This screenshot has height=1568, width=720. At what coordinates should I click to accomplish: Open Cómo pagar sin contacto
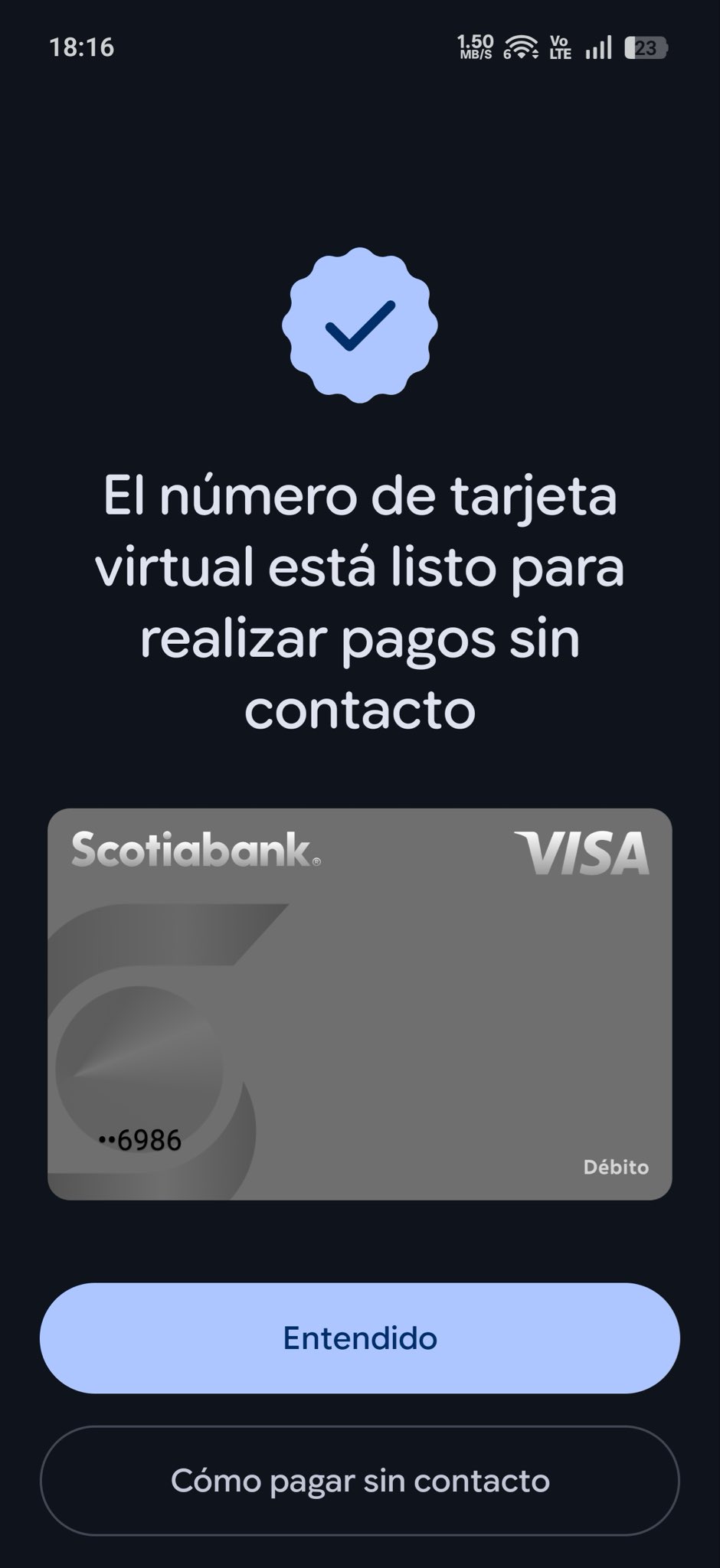click(x=360, y=1481)
